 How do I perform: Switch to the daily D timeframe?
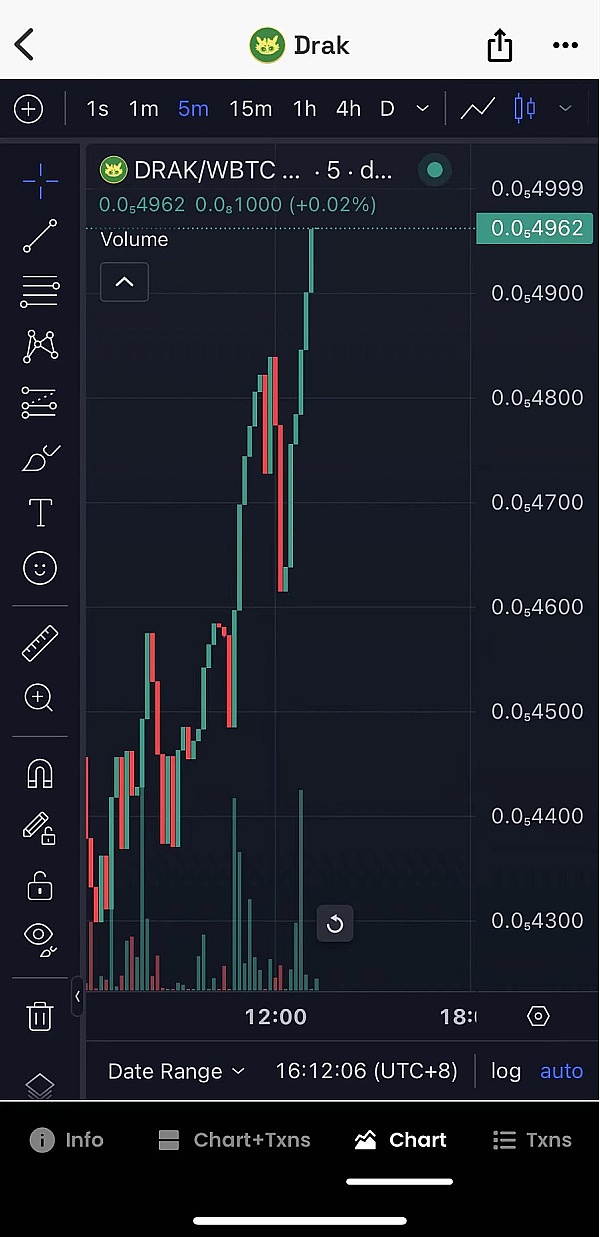tap(387, 109)
